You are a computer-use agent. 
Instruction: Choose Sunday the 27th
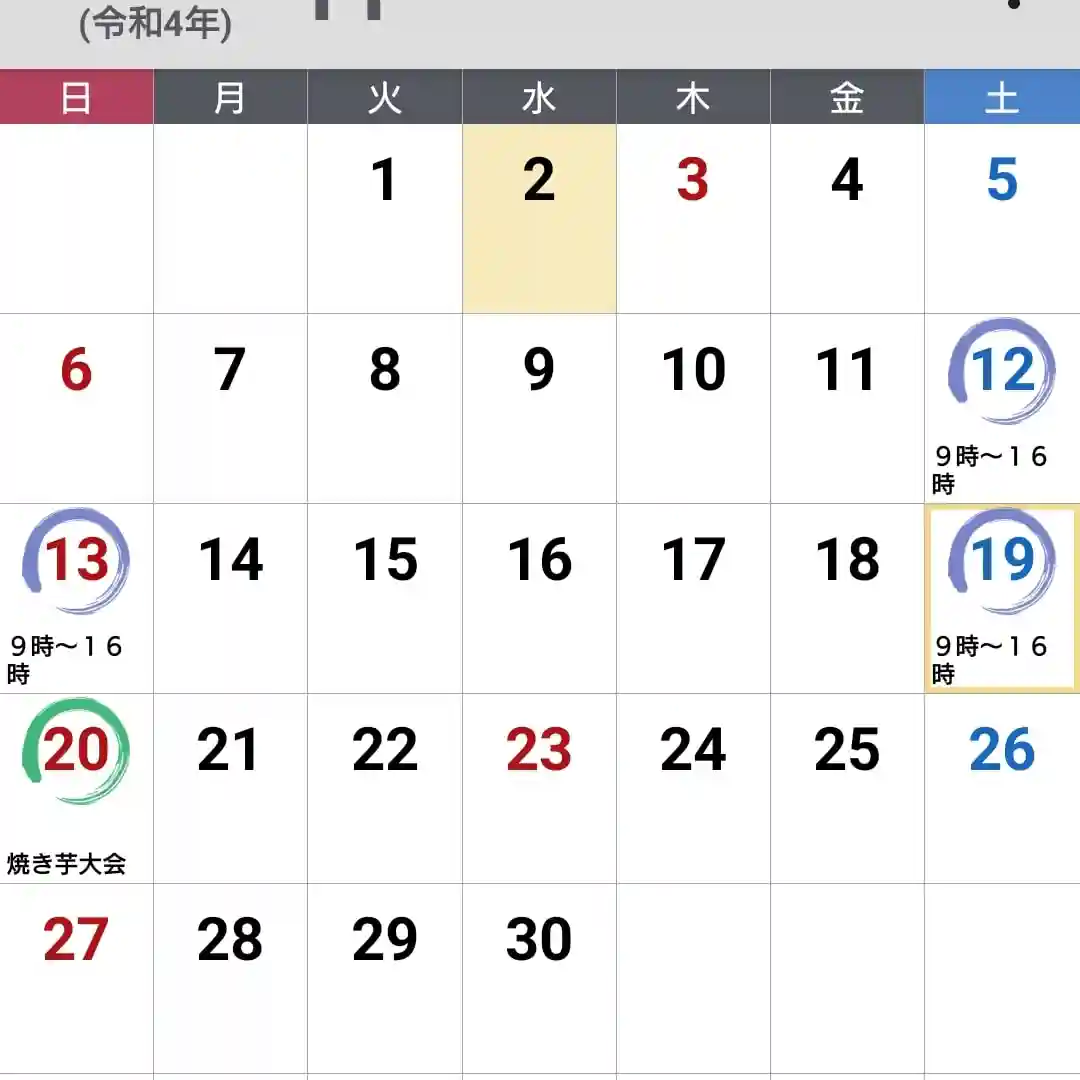coord(76,942)
